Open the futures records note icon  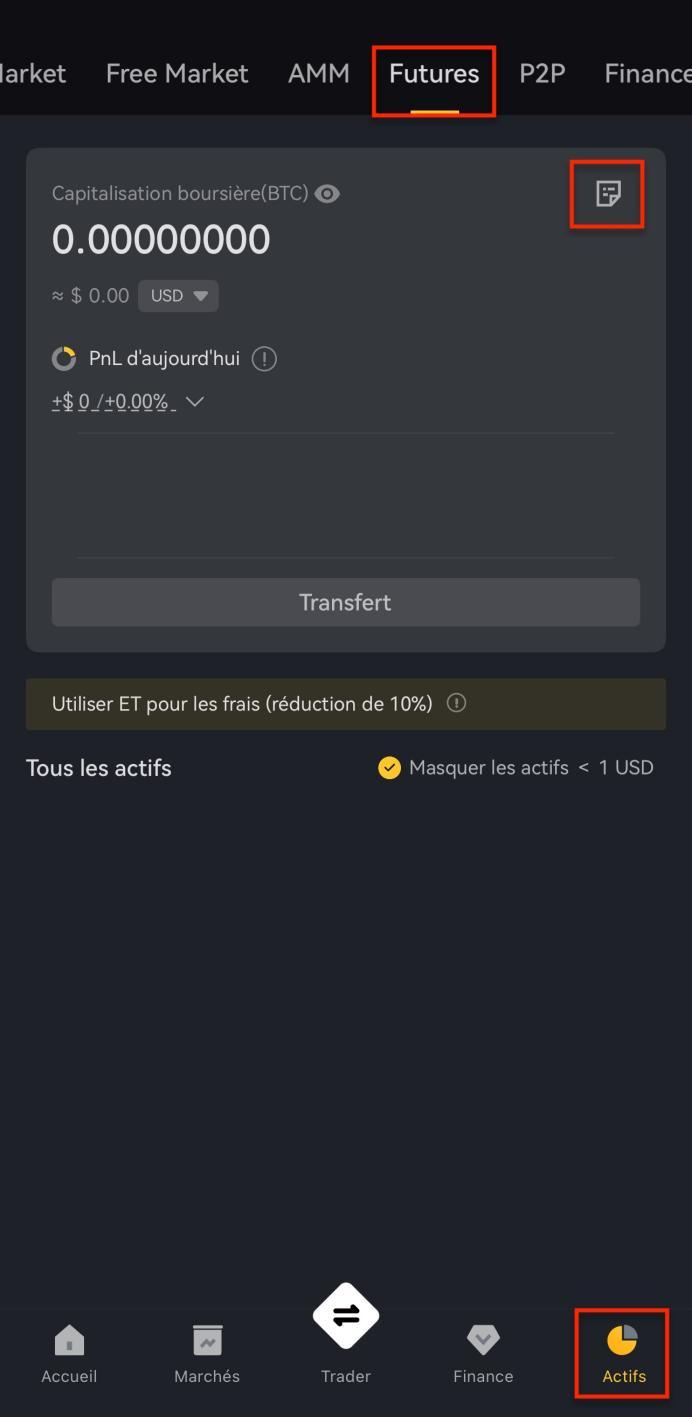pyautogui.click(x=608, y=194)
